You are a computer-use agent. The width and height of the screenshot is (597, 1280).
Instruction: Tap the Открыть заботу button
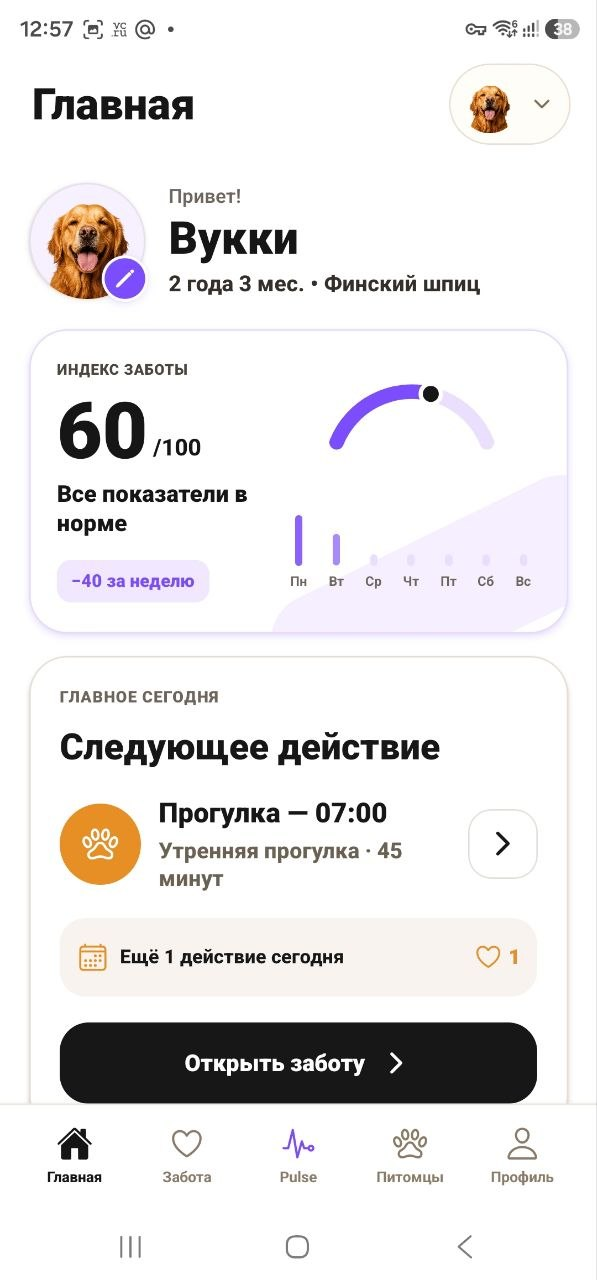pos(298,1063)
